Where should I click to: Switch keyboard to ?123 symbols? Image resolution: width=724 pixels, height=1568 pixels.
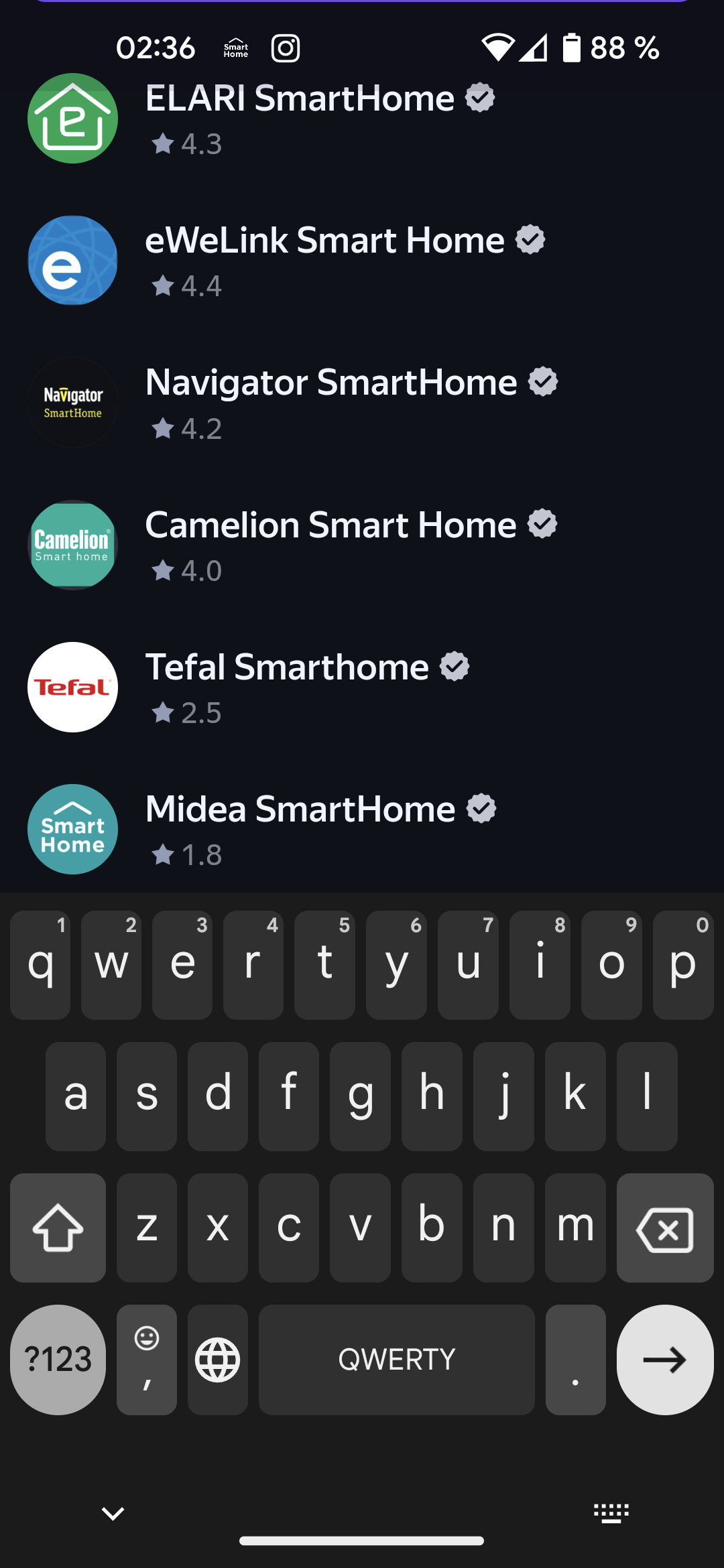coord(58,1360)
